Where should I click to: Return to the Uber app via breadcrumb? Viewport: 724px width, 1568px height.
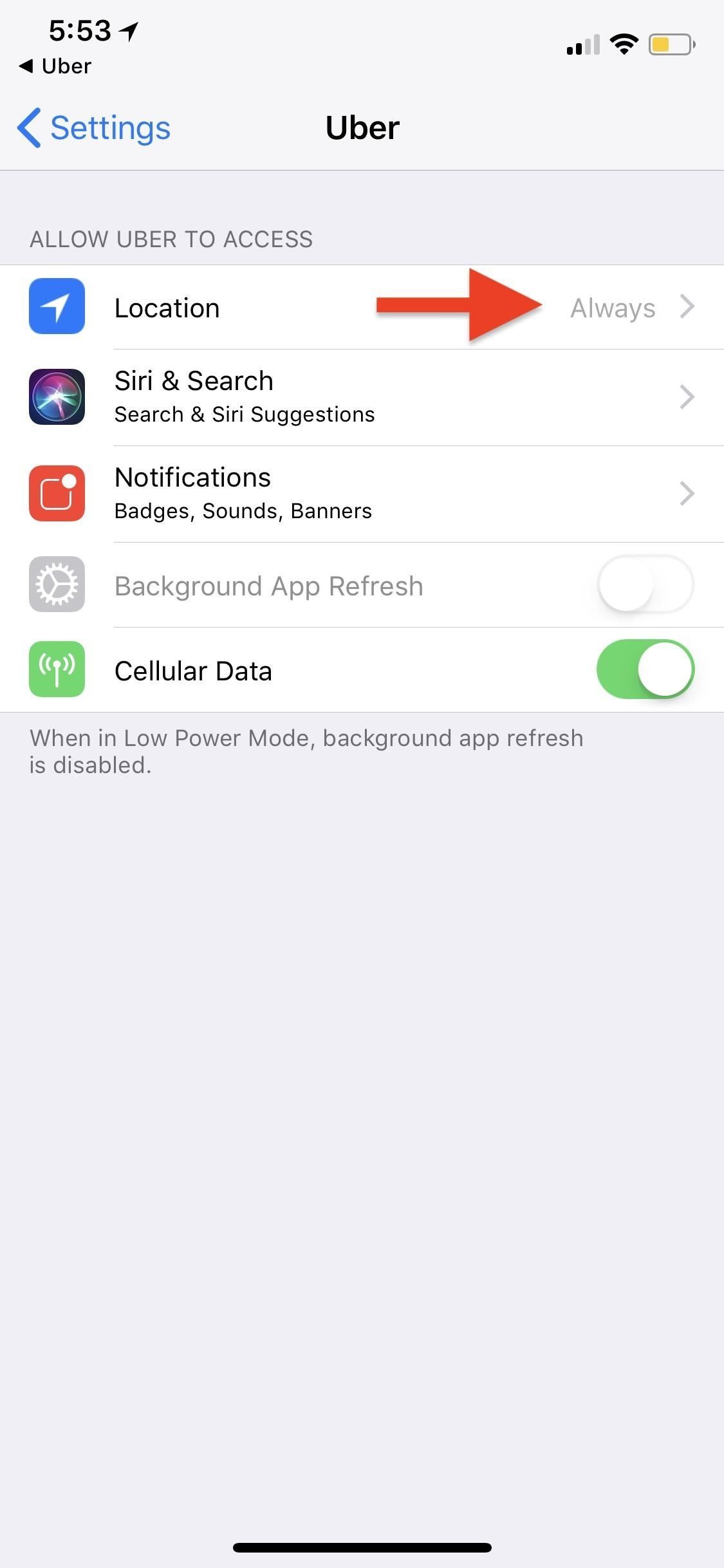[x=55, y=66]
